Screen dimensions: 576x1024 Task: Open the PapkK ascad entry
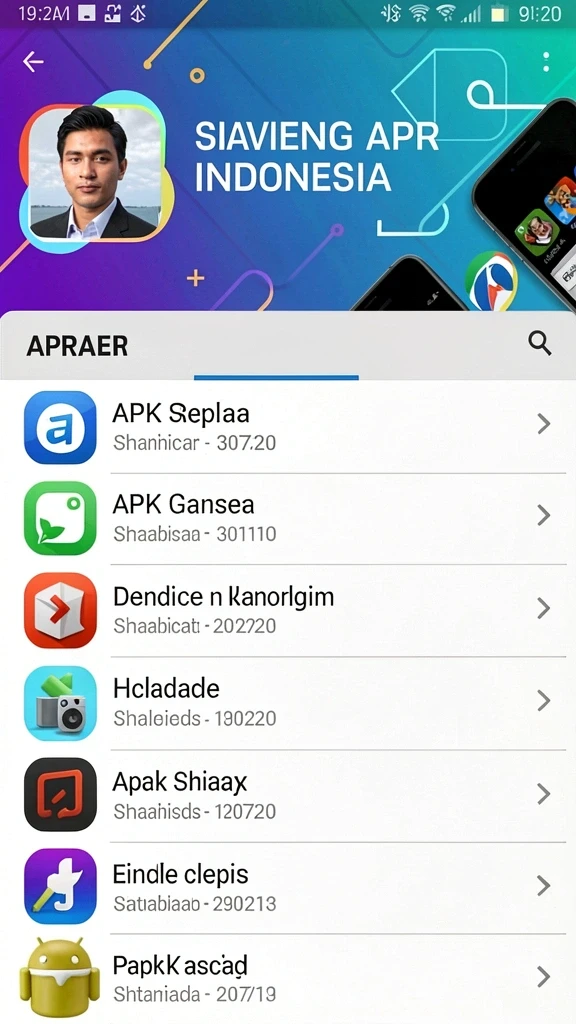click(288, 978)
